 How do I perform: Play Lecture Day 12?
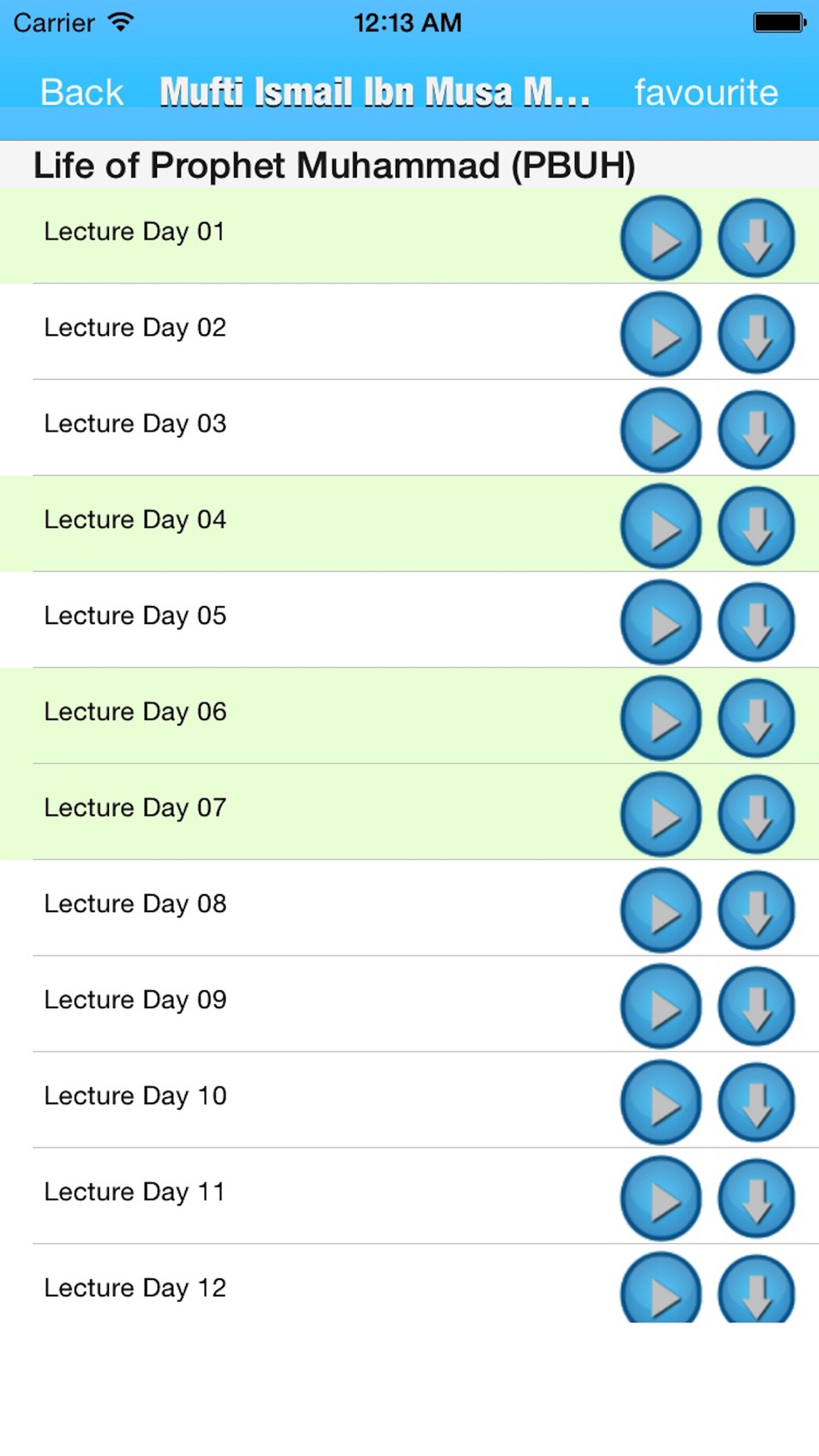coord(661,1287)
